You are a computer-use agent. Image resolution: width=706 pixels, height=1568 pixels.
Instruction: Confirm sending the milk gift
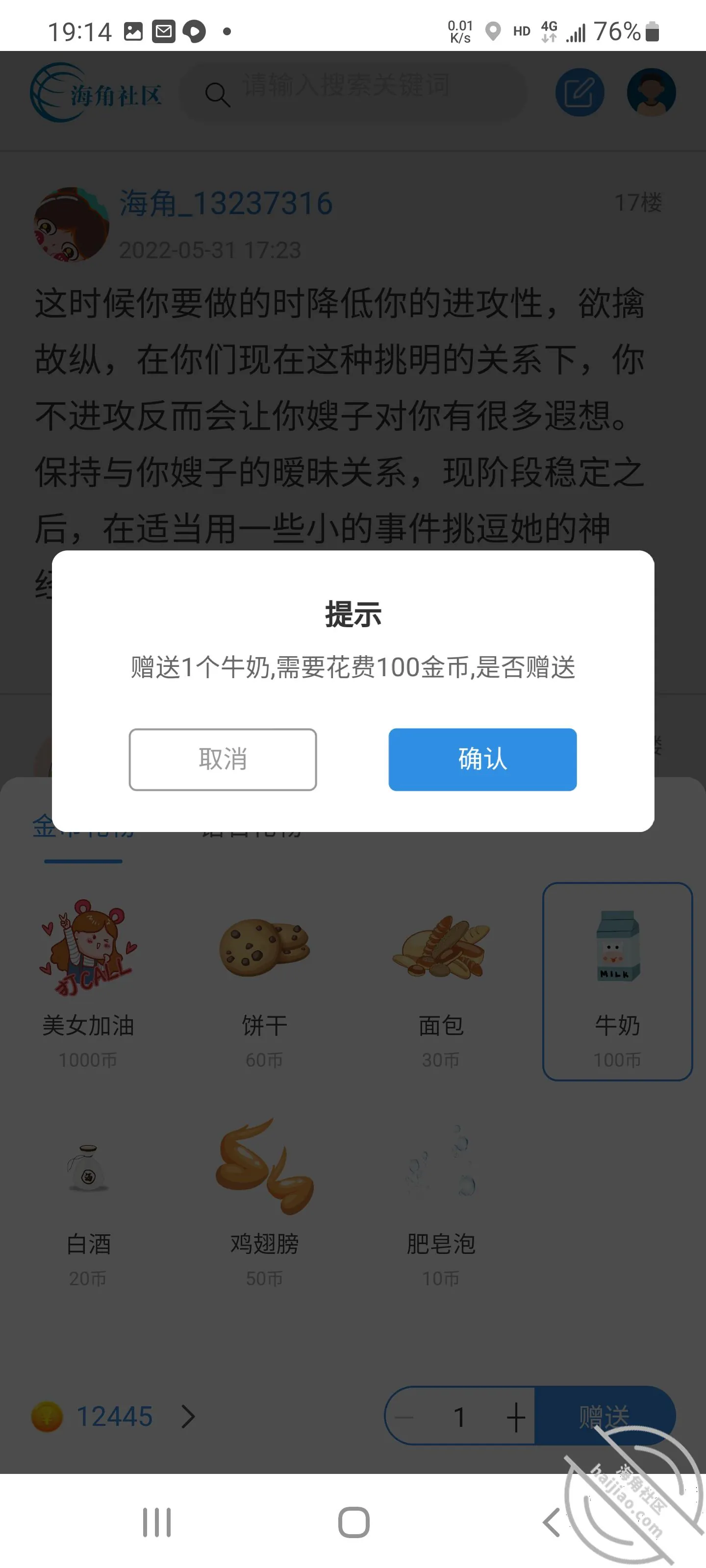pos(482,759)
